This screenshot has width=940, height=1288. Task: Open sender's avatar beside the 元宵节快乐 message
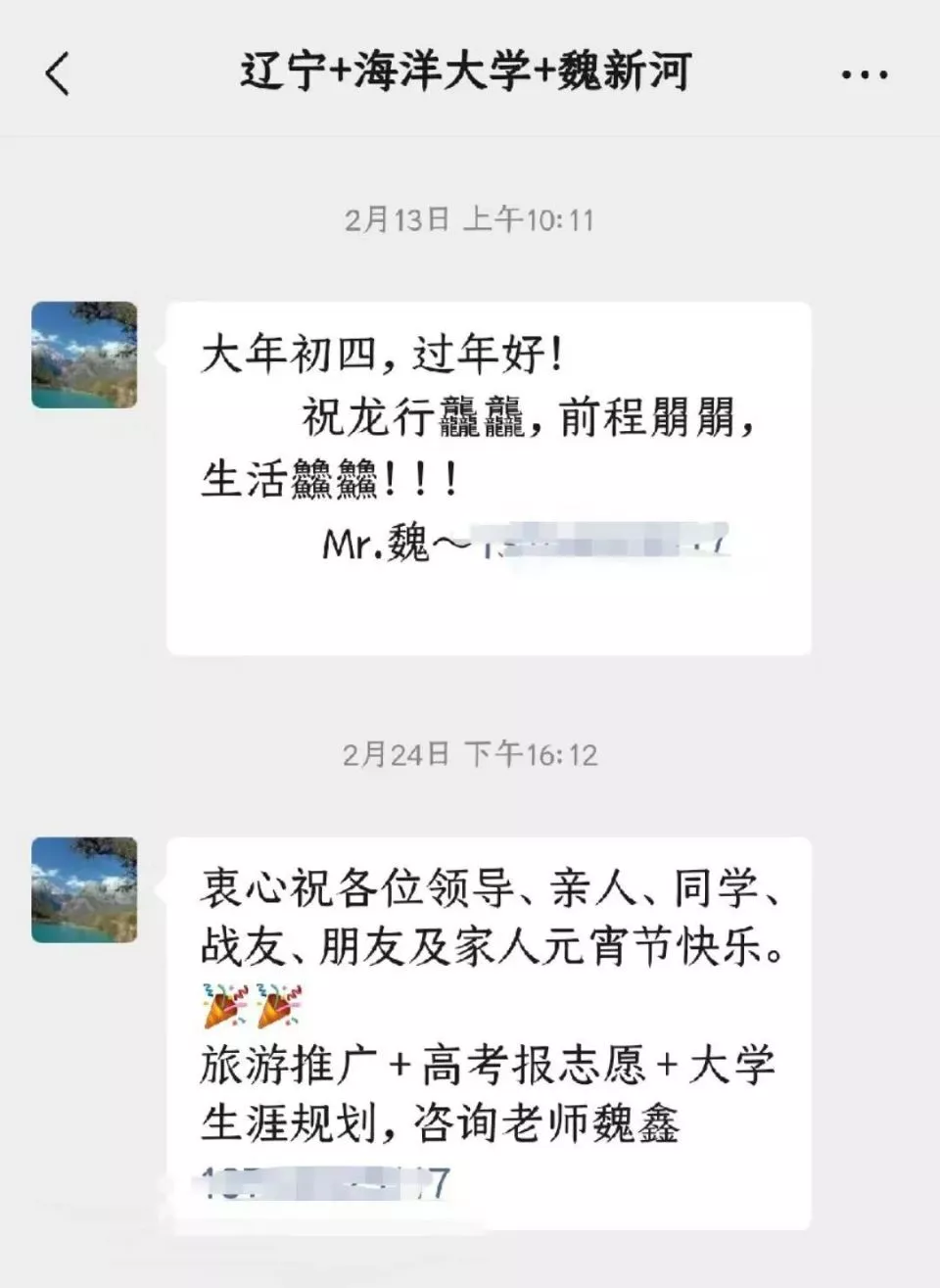click(84, 889)
